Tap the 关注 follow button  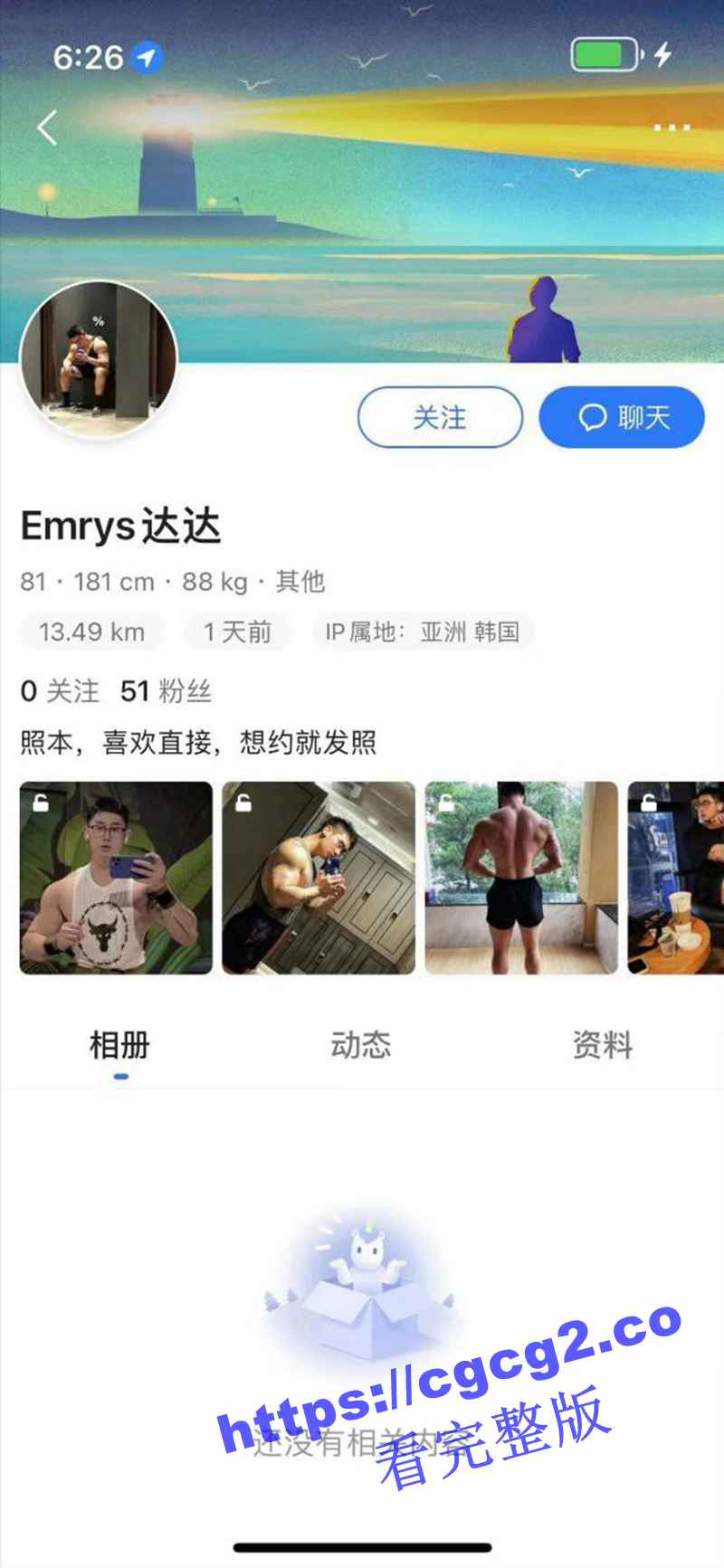(x=440, y=417)
